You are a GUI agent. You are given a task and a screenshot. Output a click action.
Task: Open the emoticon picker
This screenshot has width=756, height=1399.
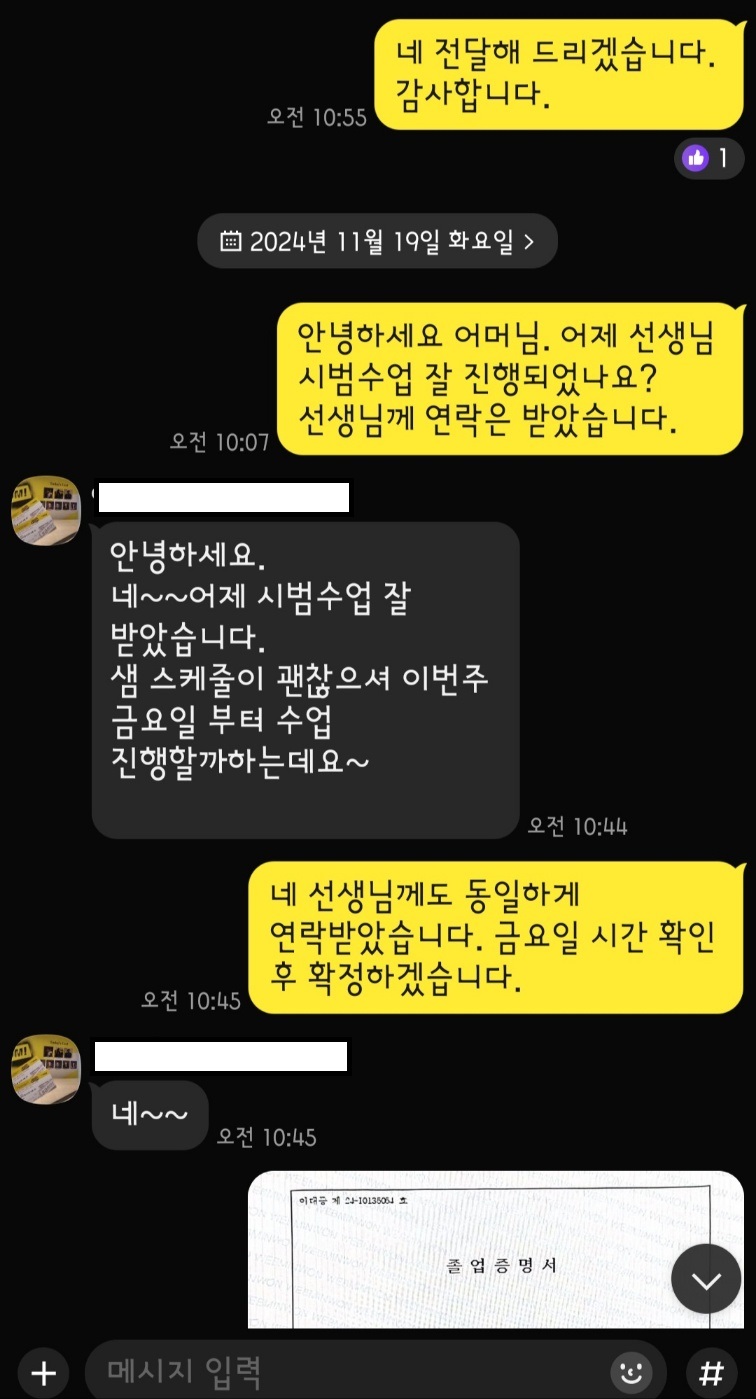click(631, 1372)
